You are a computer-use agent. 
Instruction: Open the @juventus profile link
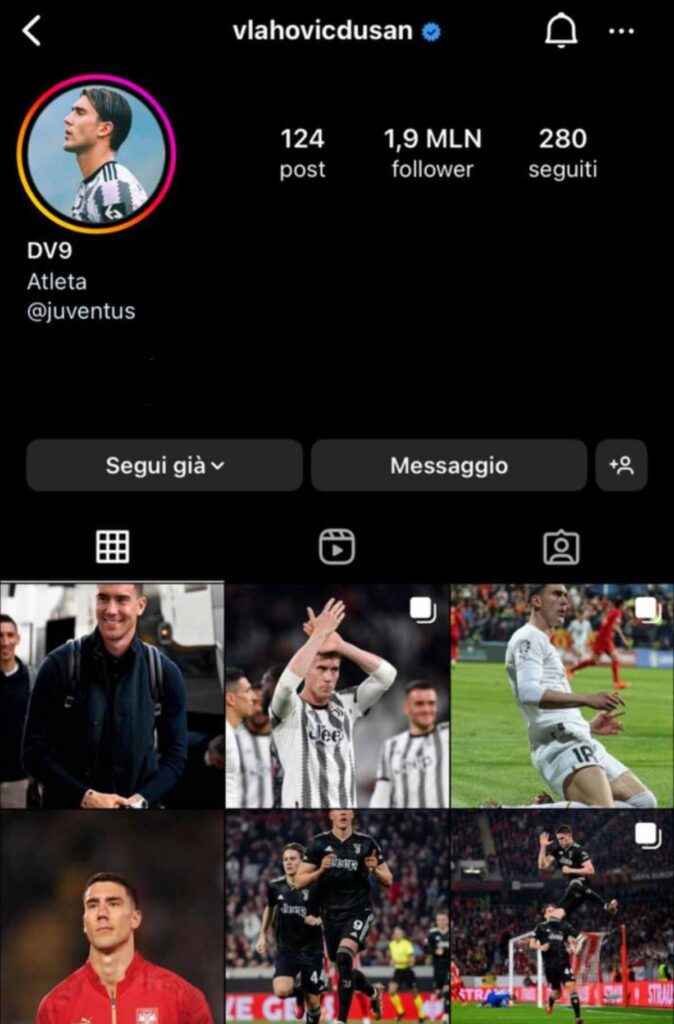[81, 311]
